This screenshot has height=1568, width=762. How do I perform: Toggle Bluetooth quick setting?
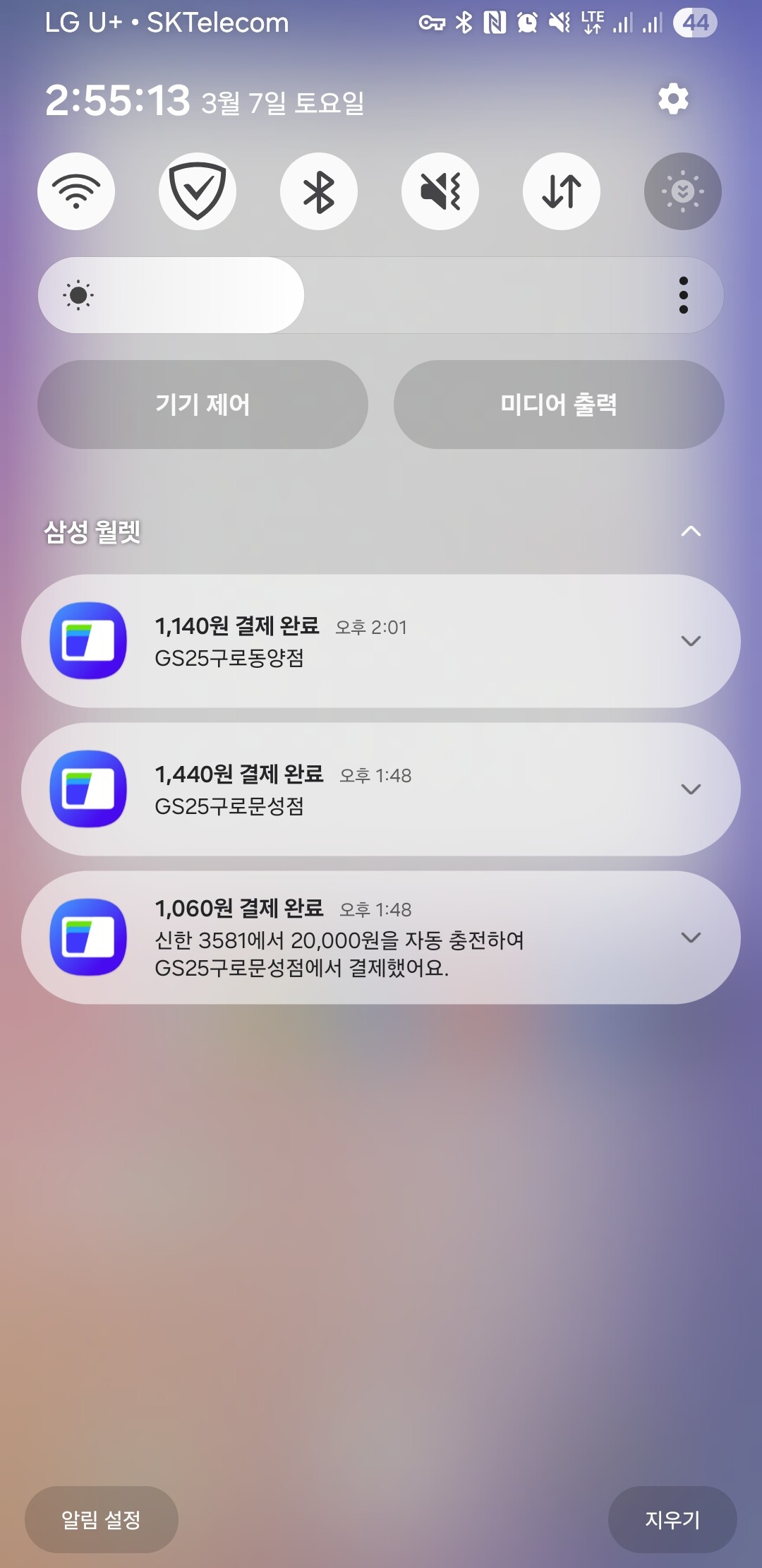(319, 191)
